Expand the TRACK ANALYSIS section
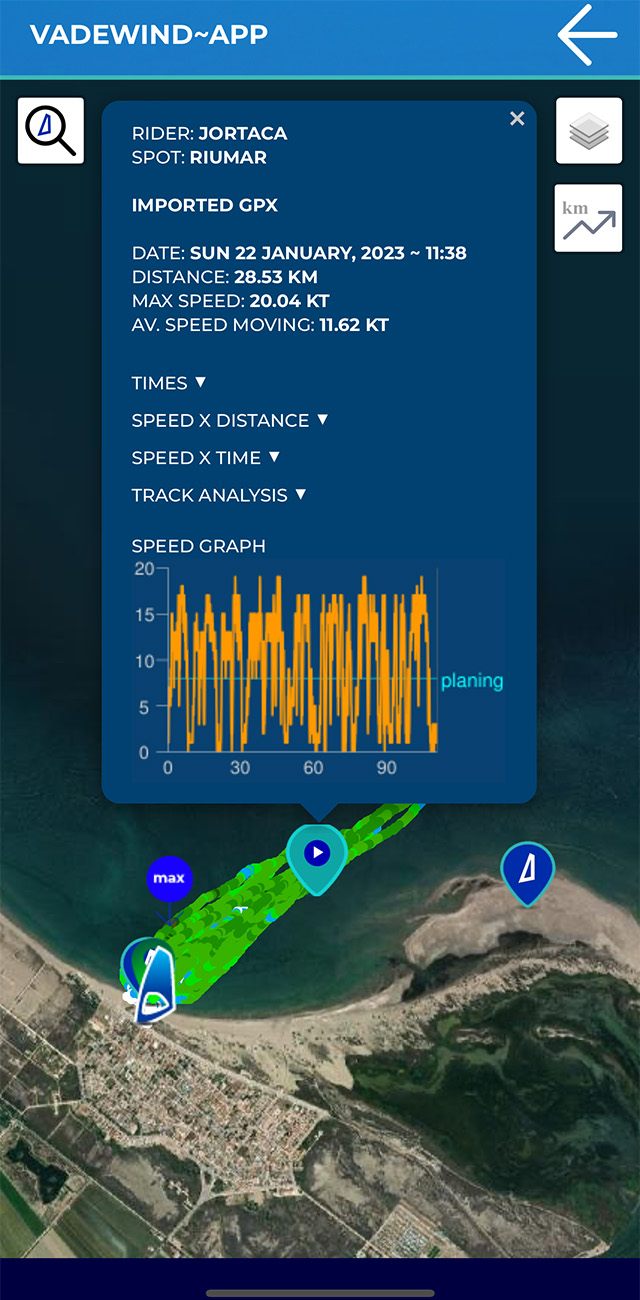The width and height of the screenshot is (640, 1300). 219,495
